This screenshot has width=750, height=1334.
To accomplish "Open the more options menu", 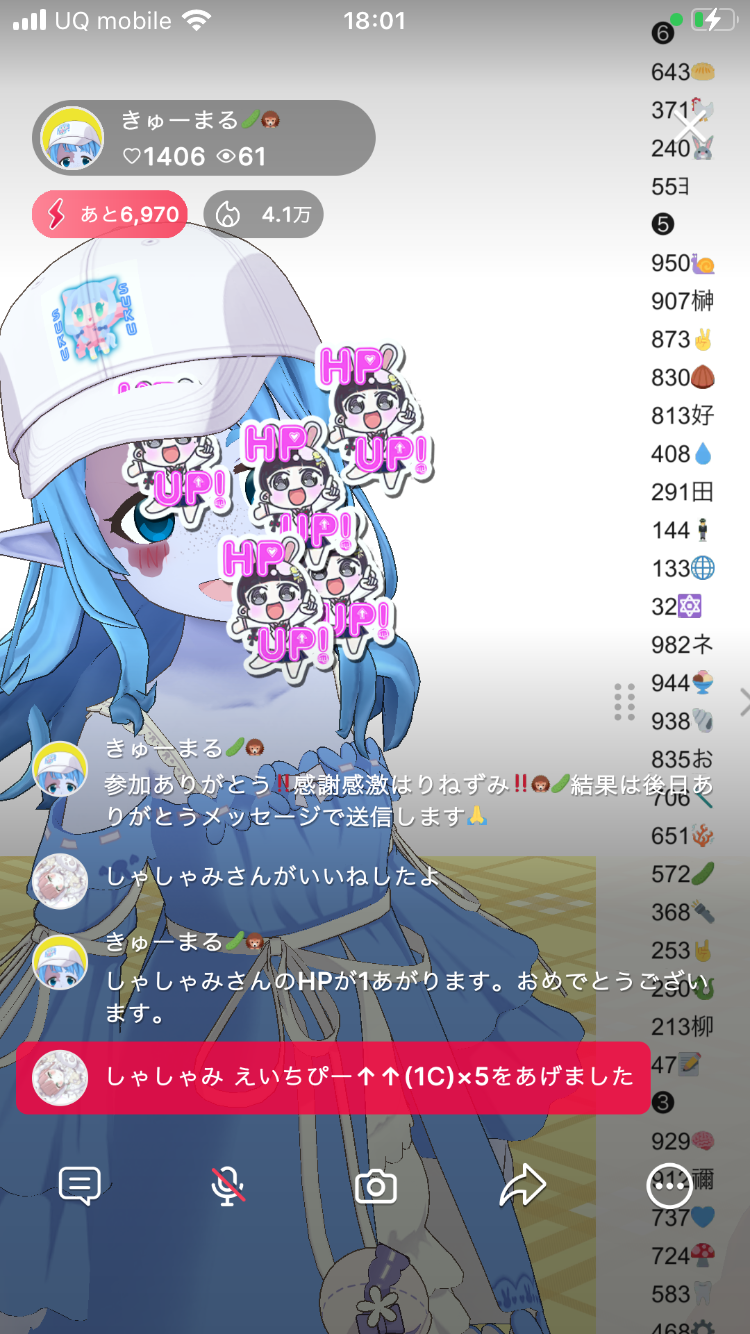I will [x=669, y=1187].
